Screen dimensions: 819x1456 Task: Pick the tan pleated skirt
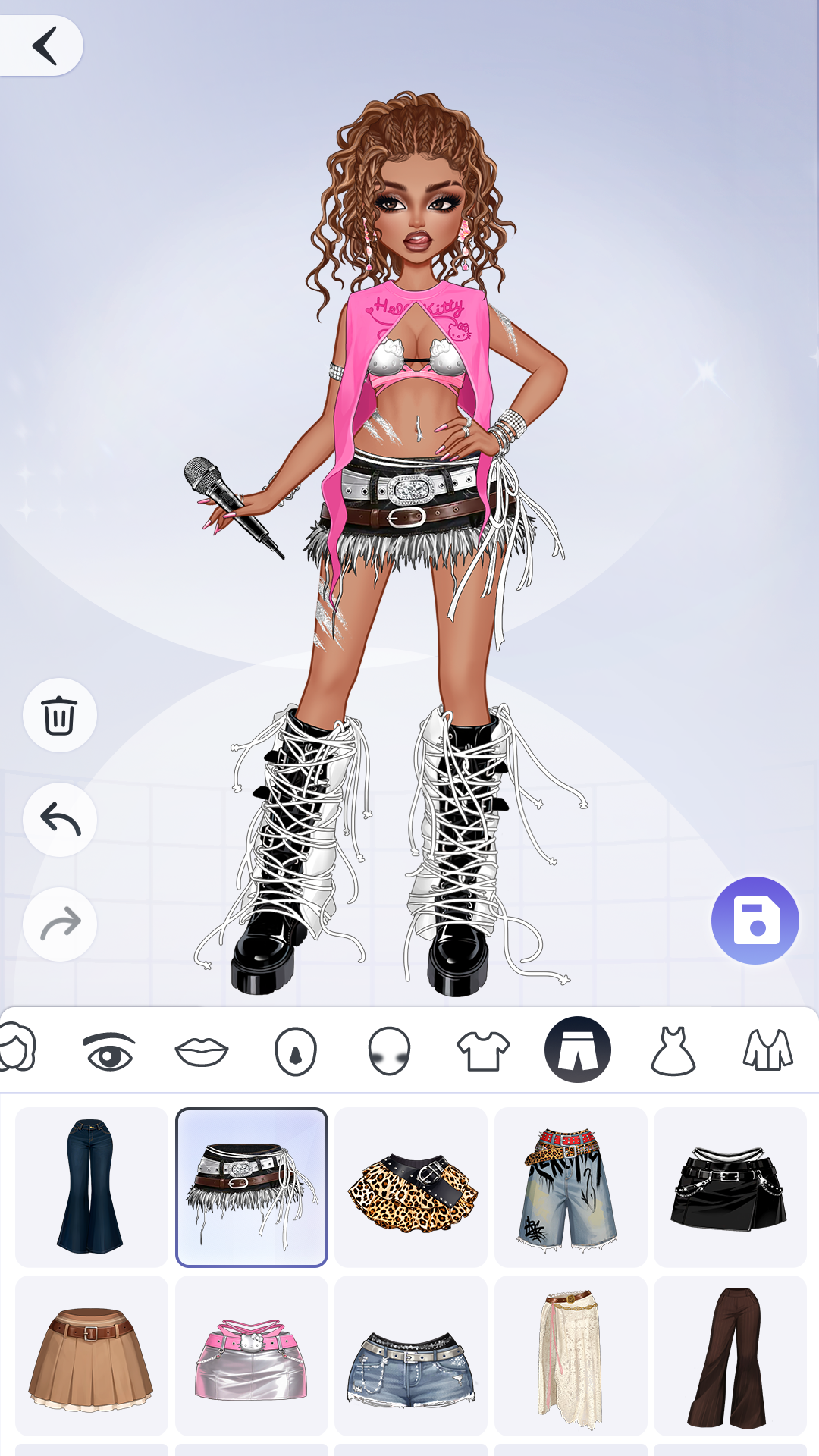coord(91,1356)
